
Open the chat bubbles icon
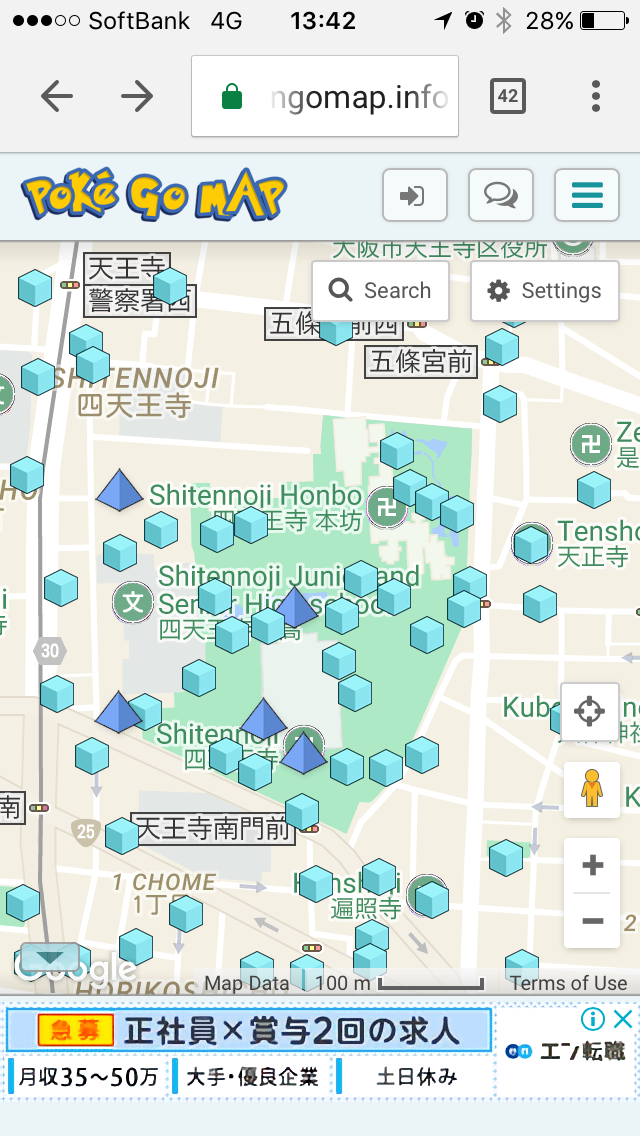point(500,195)
